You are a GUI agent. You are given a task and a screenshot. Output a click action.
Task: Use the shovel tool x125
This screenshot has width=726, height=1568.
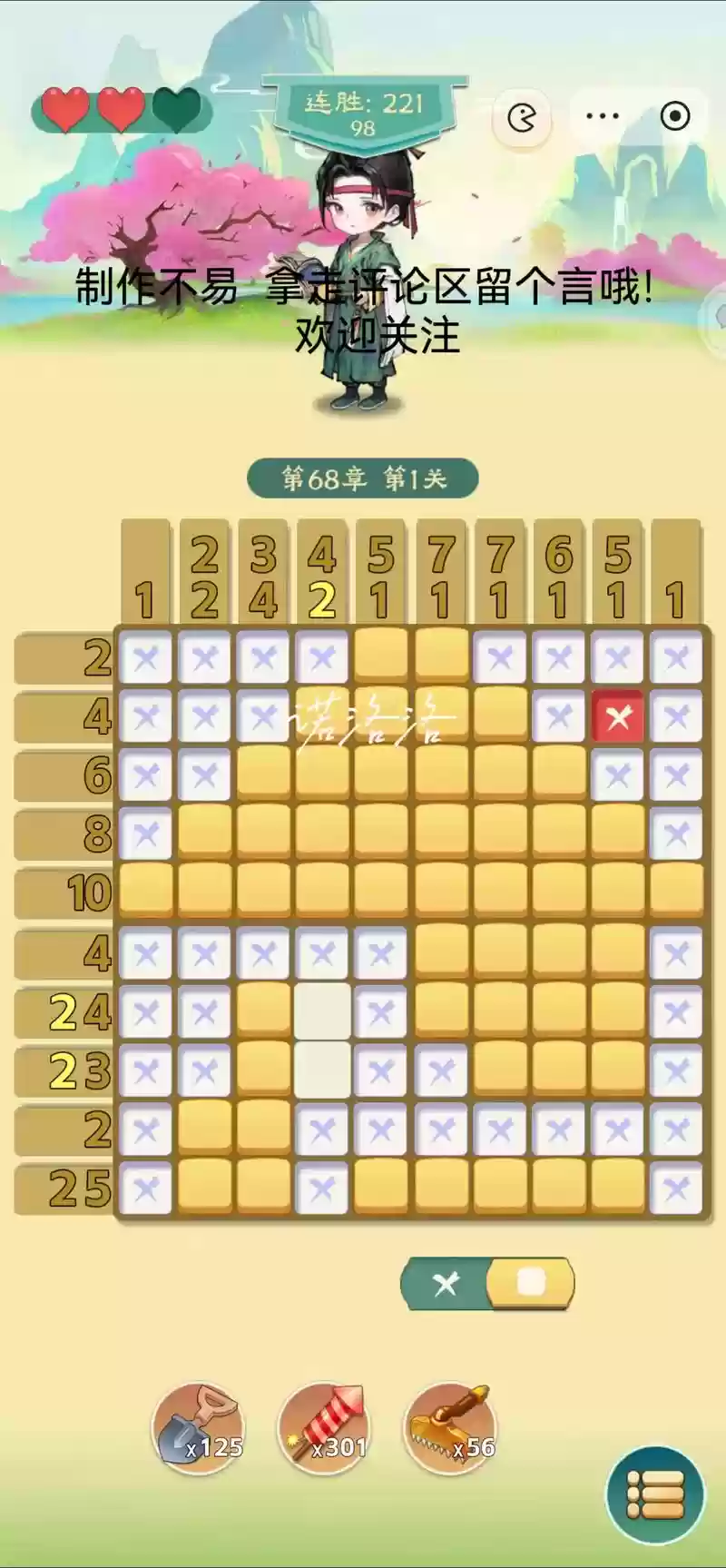(x=198, y=1427)
